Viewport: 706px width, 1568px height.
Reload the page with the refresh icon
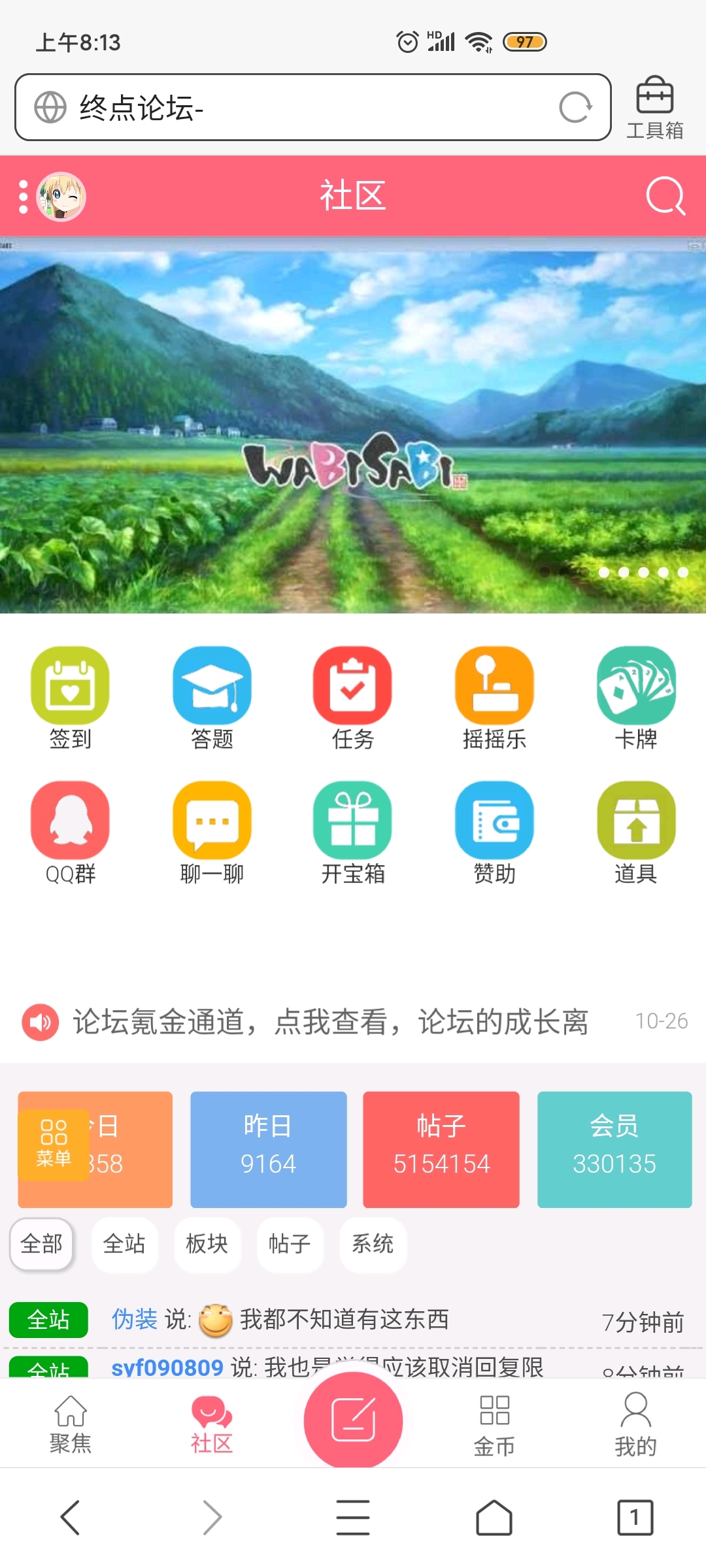575,107
